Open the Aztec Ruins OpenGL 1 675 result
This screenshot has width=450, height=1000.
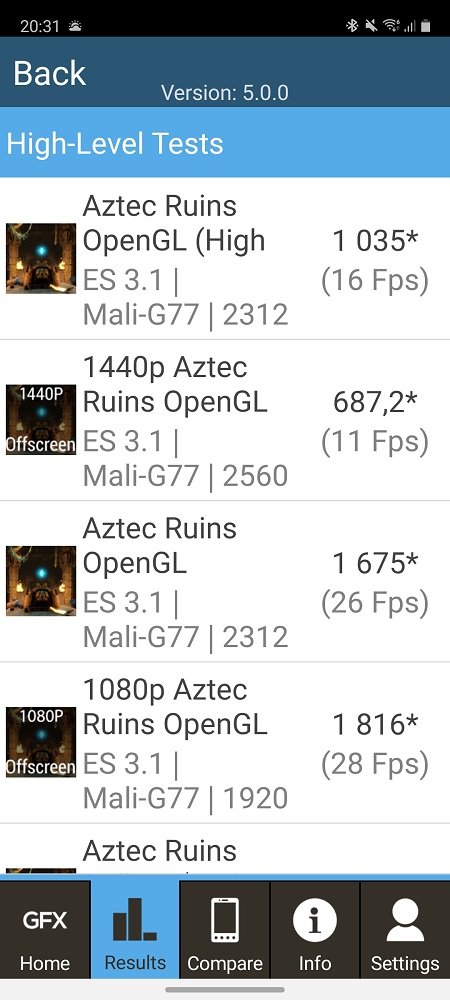pos(225,582)
